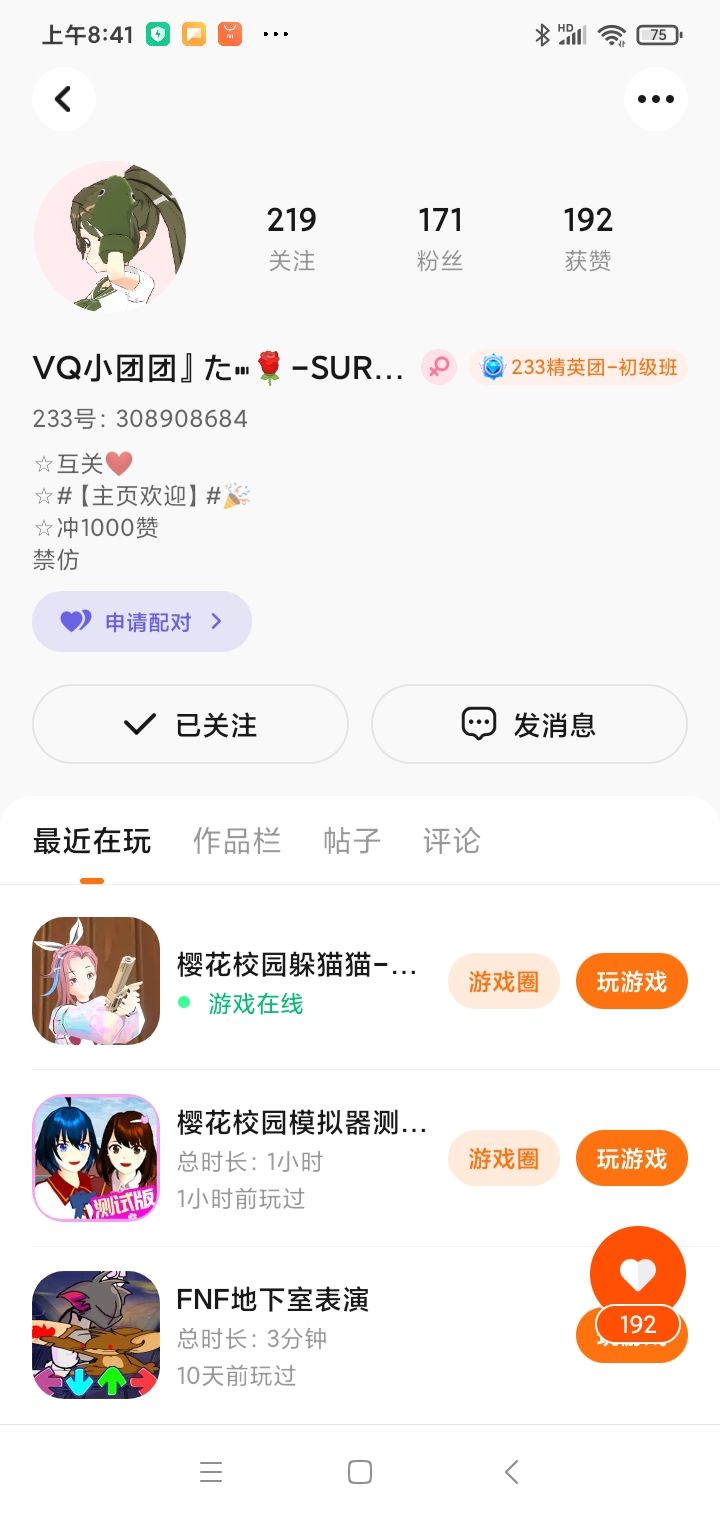
Task: Open 游戏圈 for 樱花校园模拟器测试版
Action: (503, 1158)
